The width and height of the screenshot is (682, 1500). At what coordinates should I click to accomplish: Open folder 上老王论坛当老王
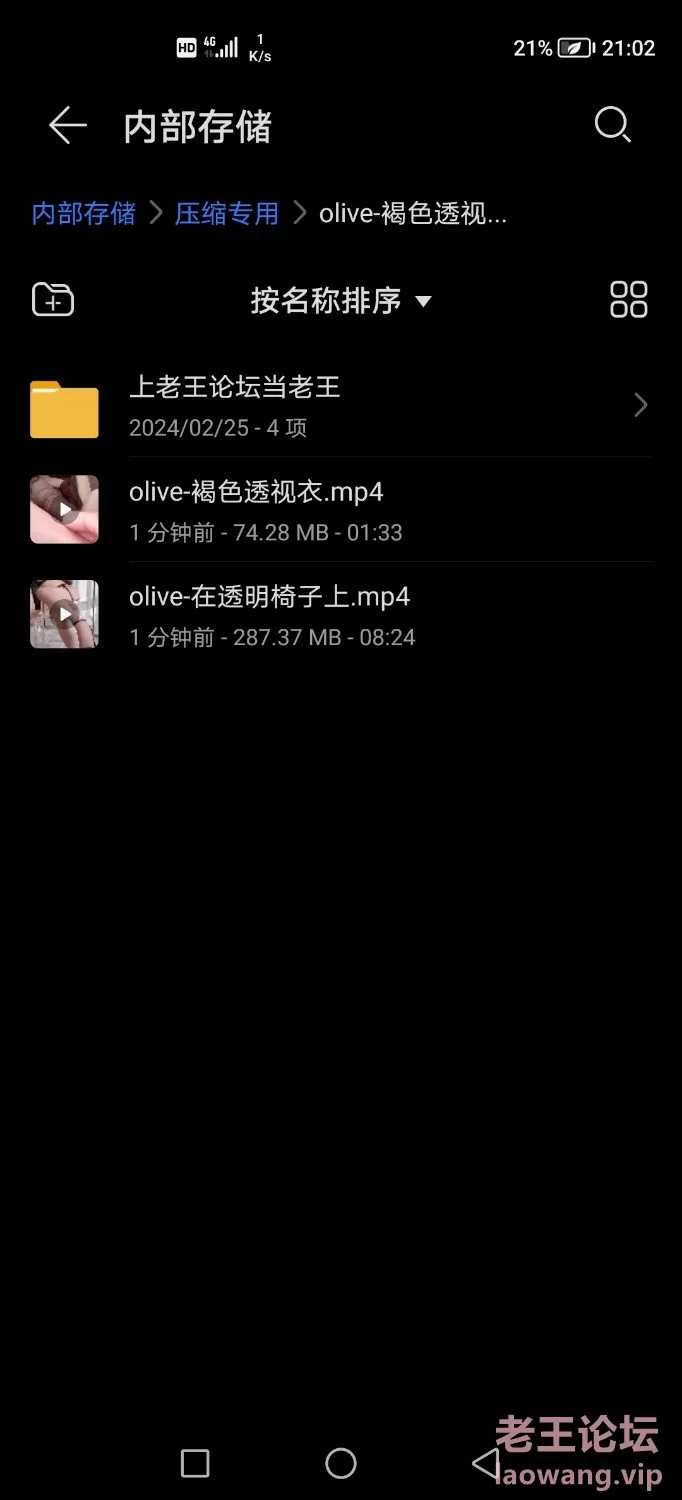click(x=340, y=405)
